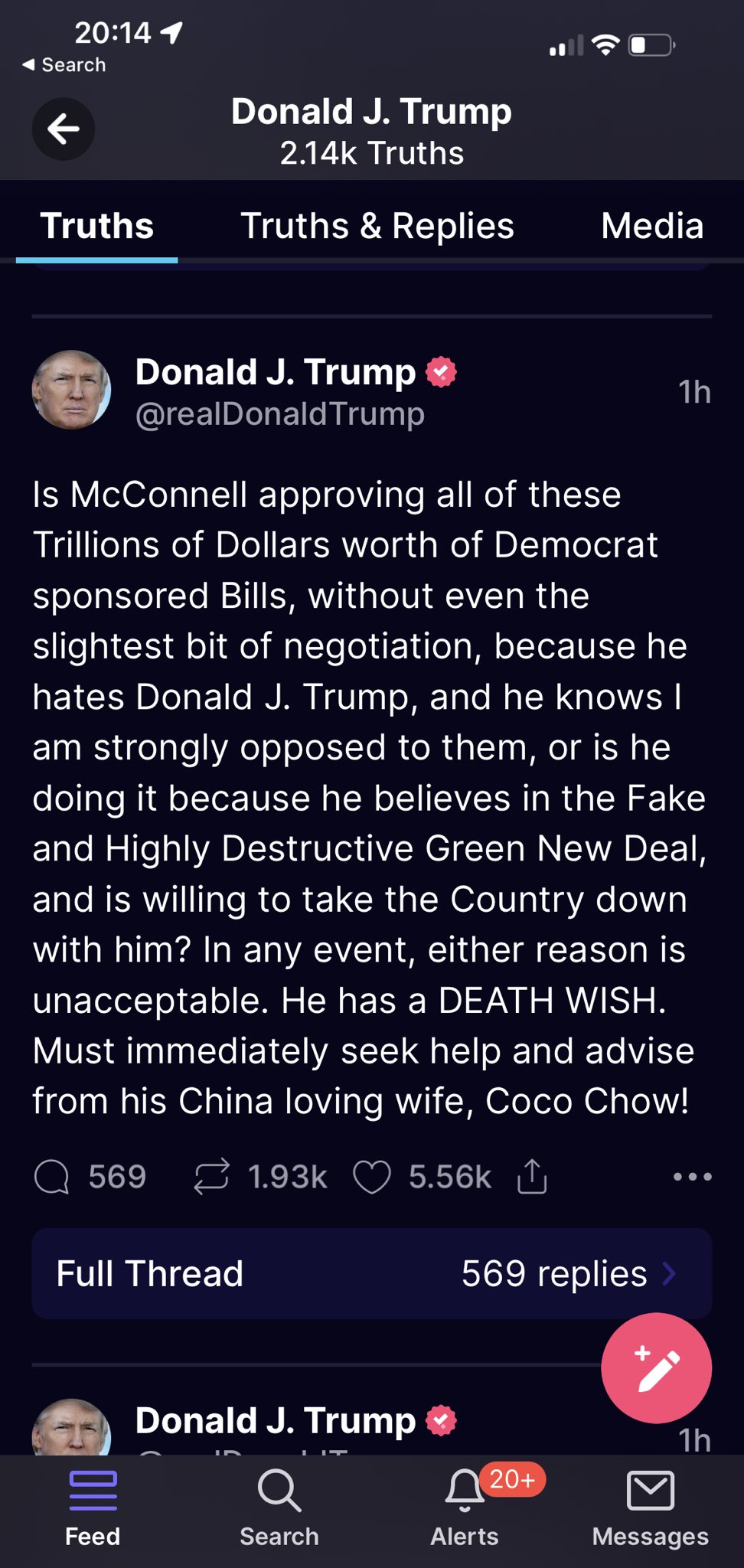The height and width of the screenshot is (1568, 744).
Task: Switch to the Truths & Replies tab
Action: pos(377,226)
